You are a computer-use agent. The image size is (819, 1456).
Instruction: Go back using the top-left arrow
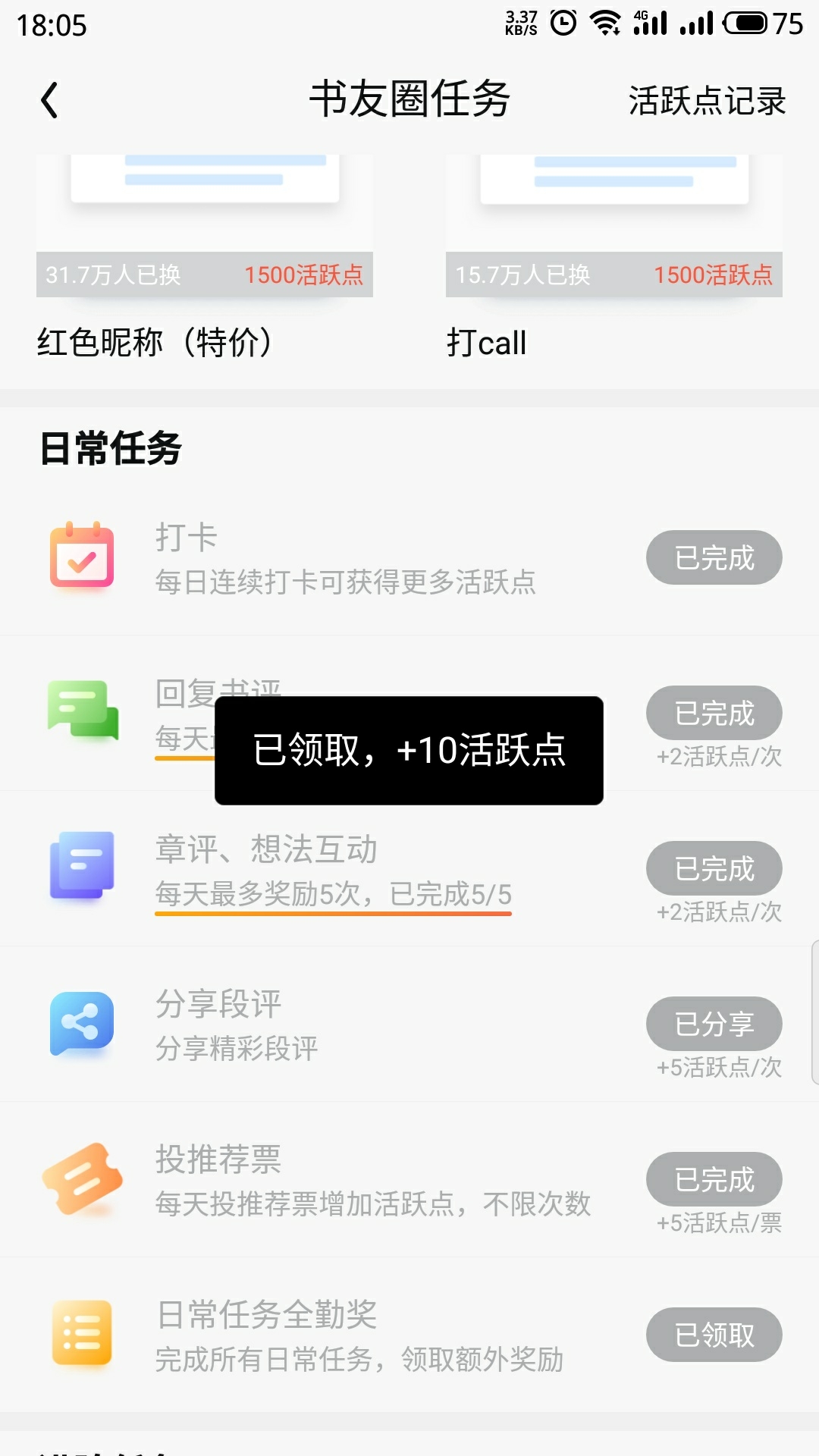49,100
